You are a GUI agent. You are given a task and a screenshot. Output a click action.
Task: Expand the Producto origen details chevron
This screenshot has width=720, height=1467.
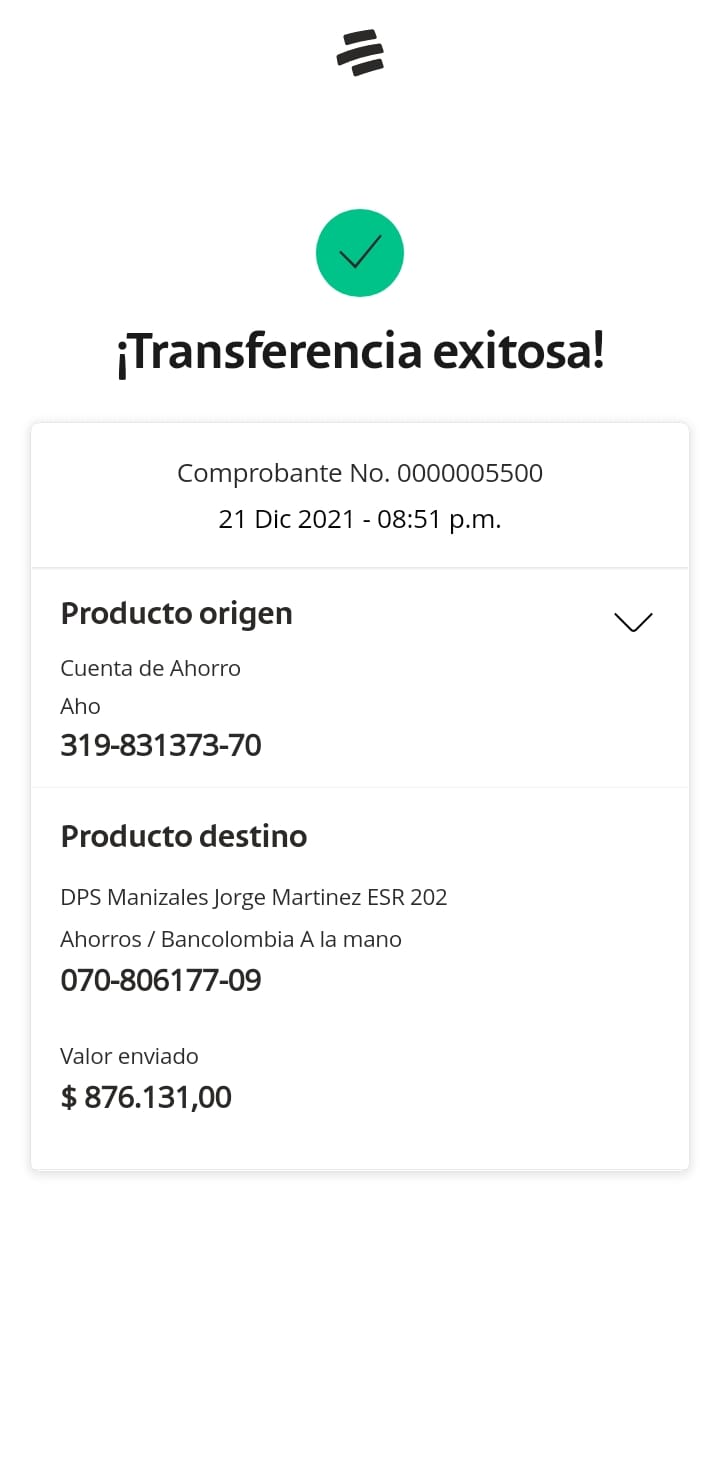click(633, 622)
